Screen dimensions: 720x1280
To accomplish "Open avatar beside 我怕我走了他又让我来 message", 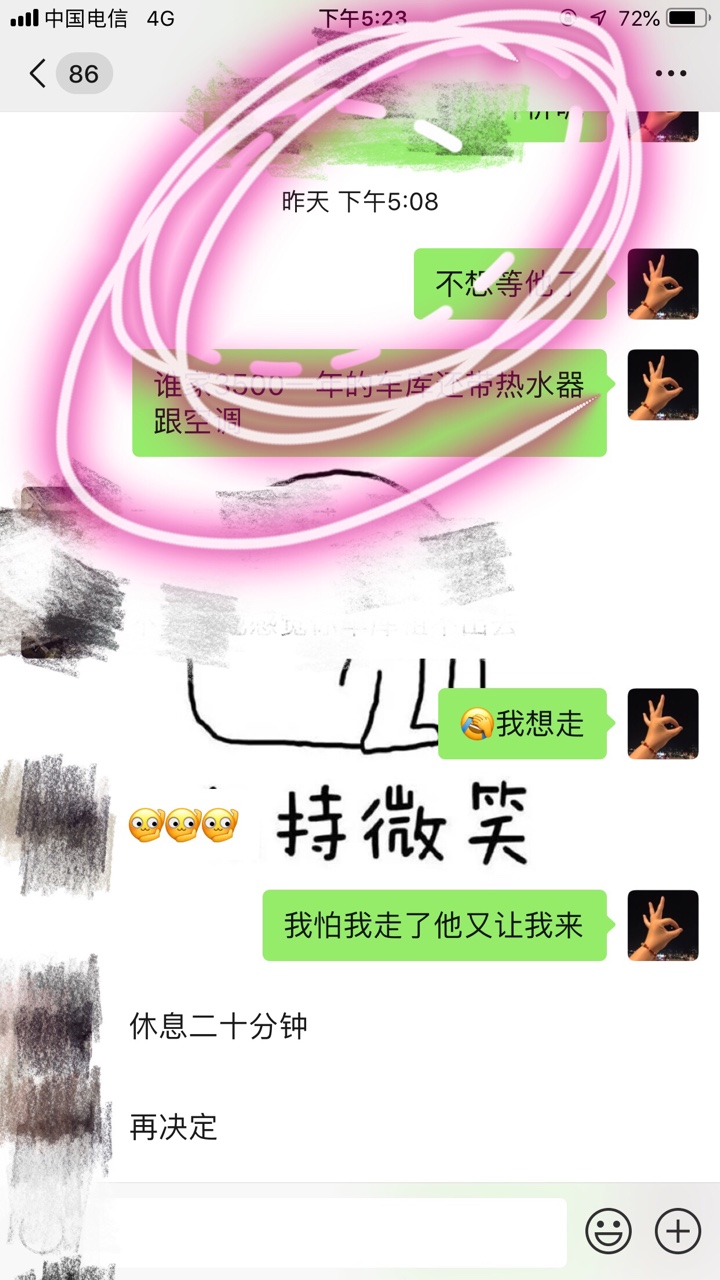I will 662,925.
